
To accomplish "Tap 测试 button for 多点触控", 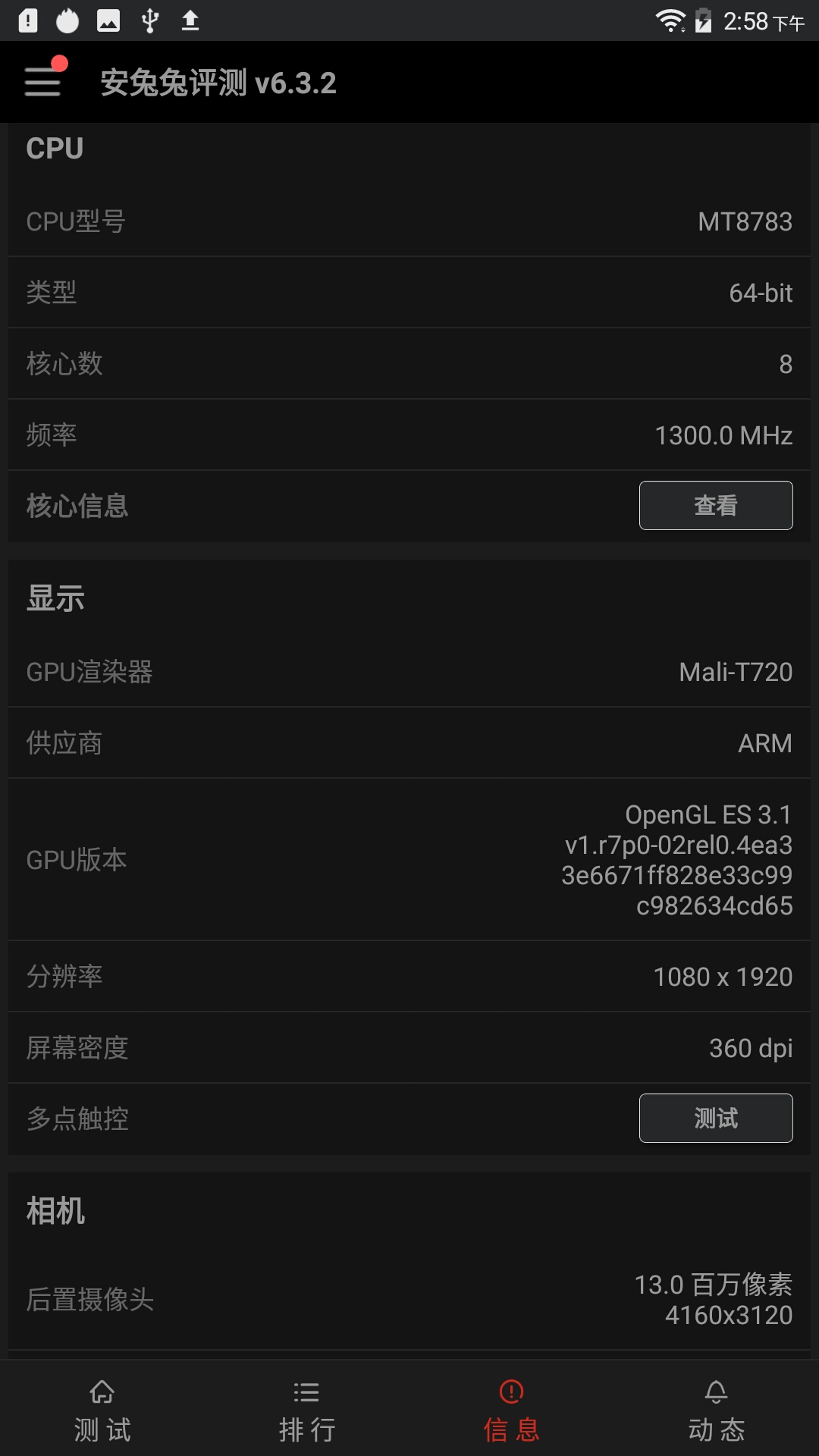I will pos(716,1118).
